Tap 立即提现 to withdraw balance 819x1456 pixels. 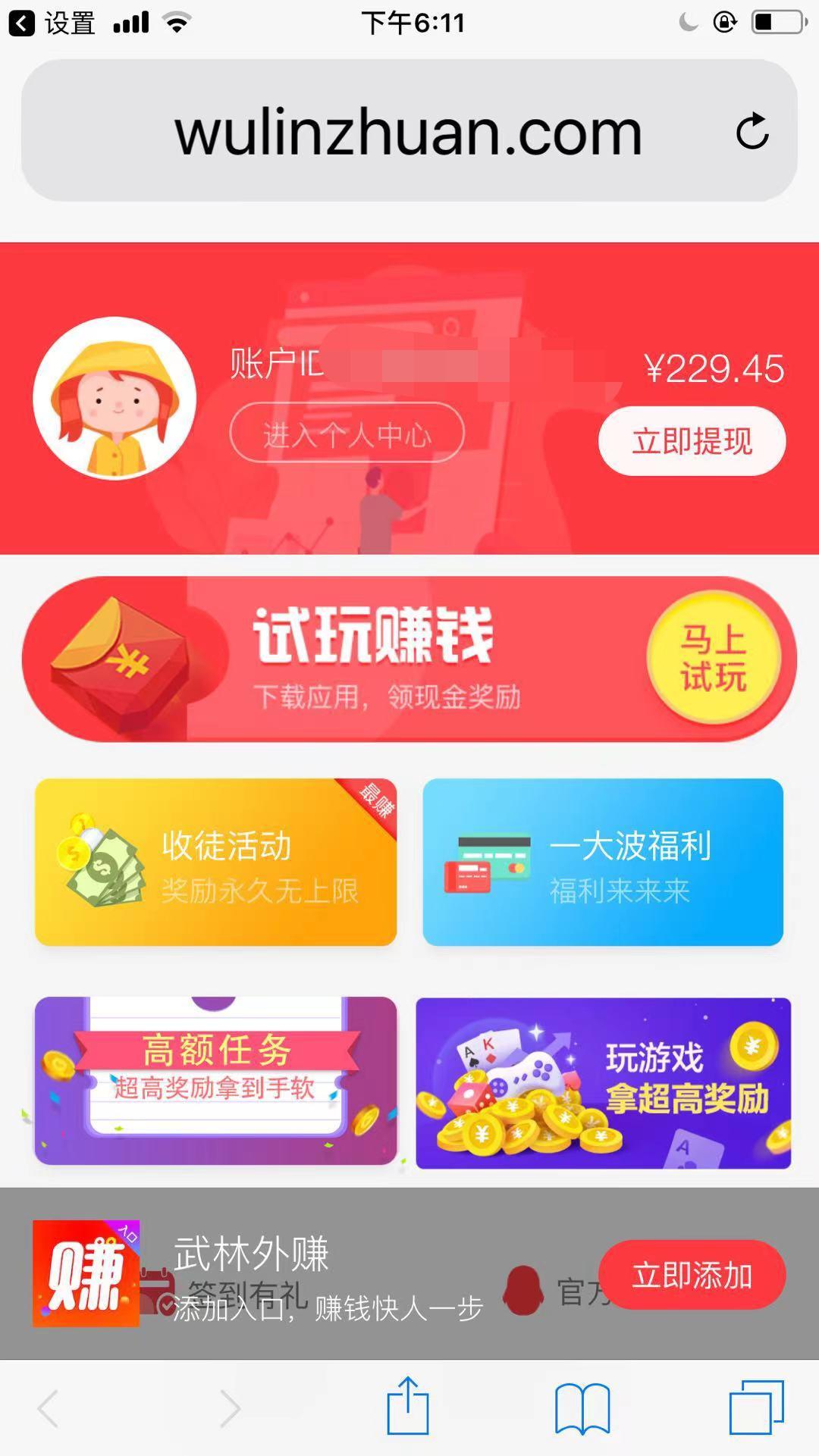pos(692,441)
